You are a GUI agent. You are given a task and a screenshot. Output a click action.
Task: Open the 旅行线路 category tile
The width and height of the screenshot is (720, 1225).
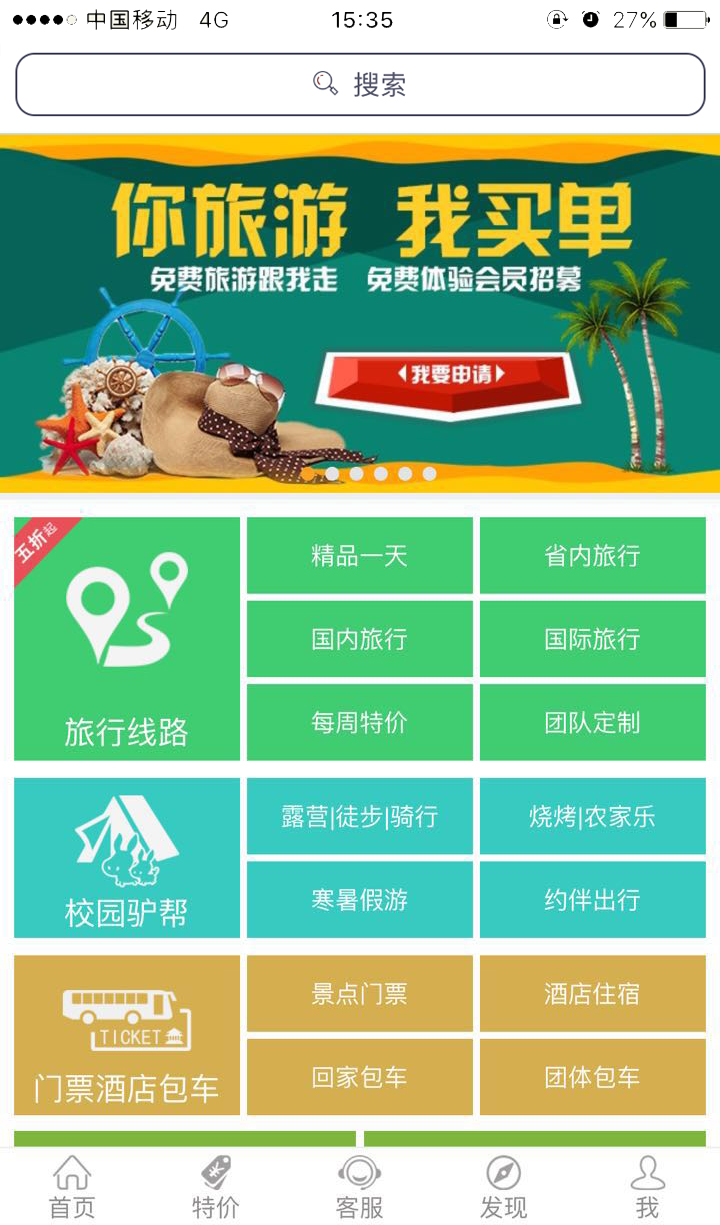click(127, 638)
